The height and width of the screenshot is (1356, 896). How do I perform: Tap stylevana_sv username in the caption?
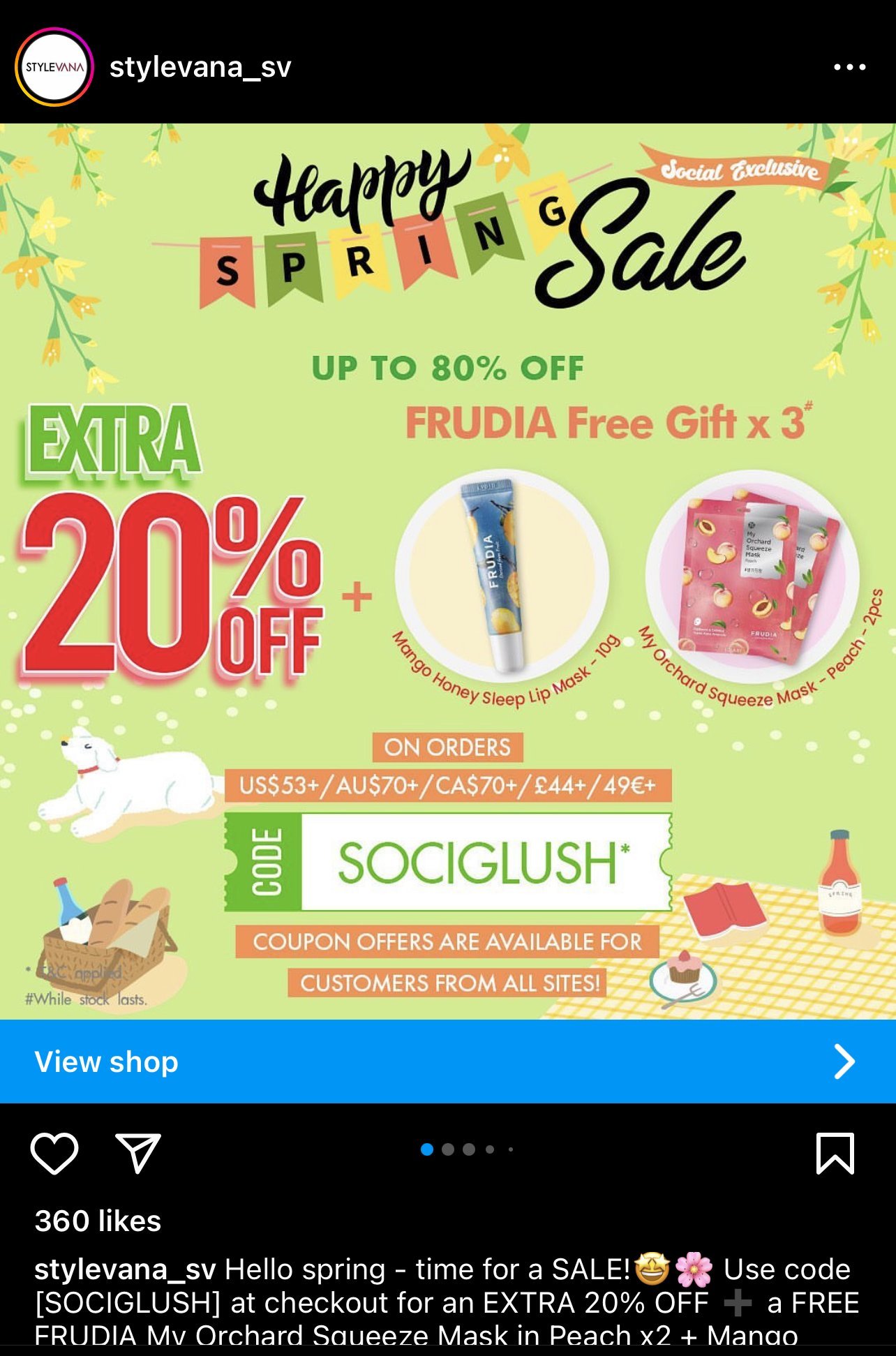click(124, 1269)
